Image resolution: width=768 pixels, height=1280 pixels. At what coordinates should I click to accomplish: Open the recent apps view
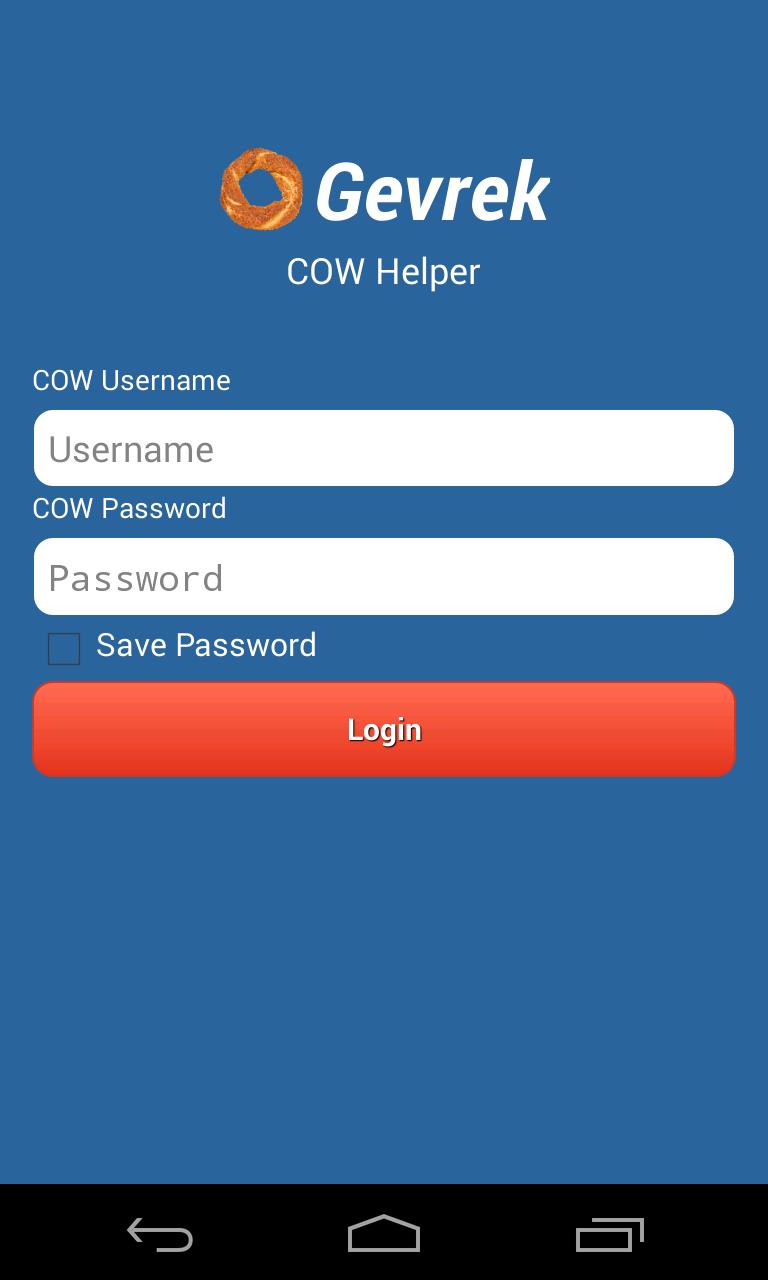pos(609,1234)
